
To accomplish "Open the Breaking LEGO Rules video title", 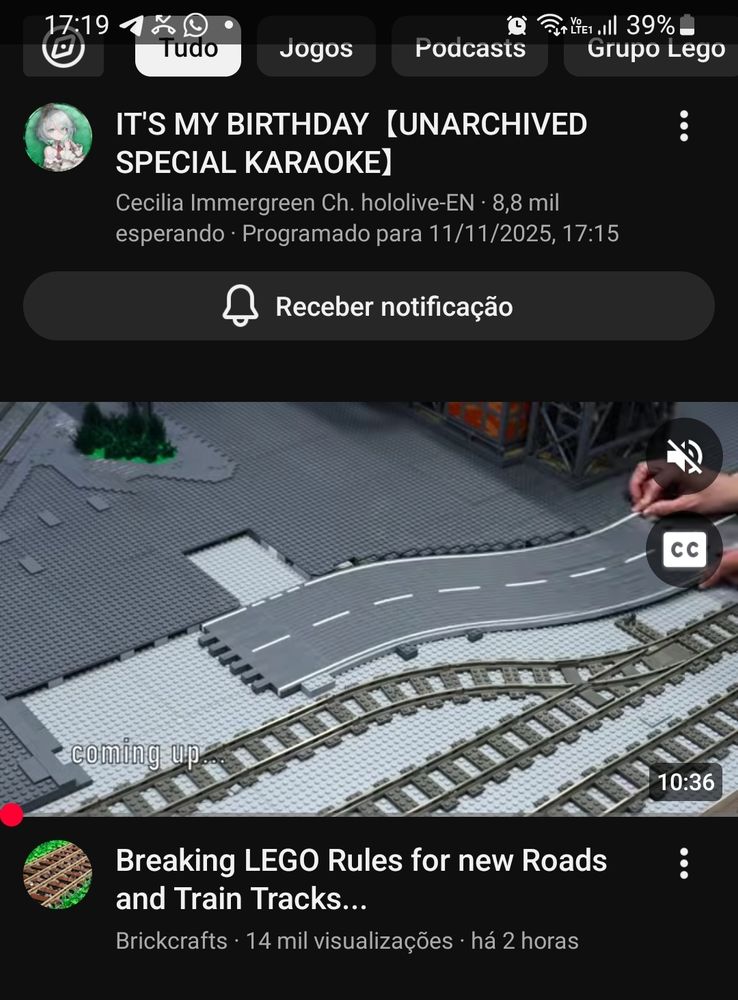I will (x=361, y=879).
